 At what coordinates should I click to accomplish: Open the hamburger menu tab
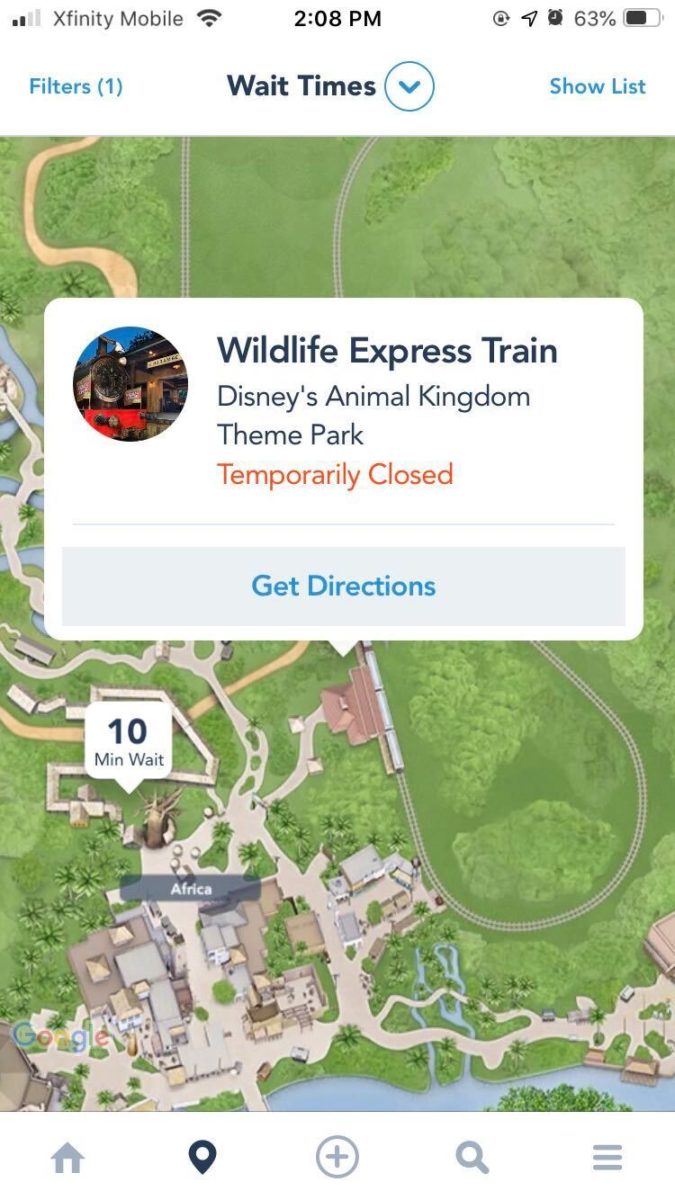pos(607,1158)
